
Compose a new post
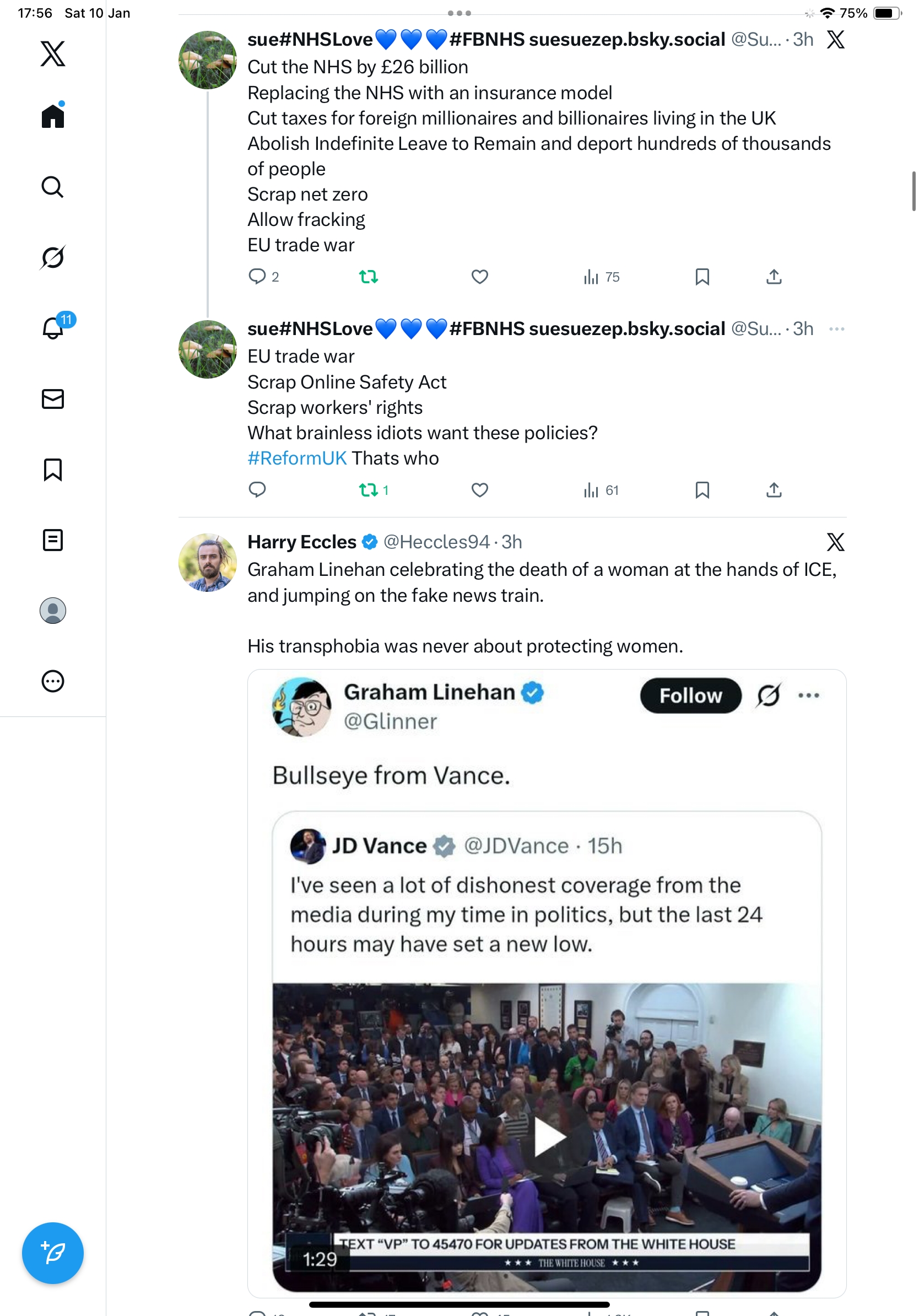(x=53, y=1253)
